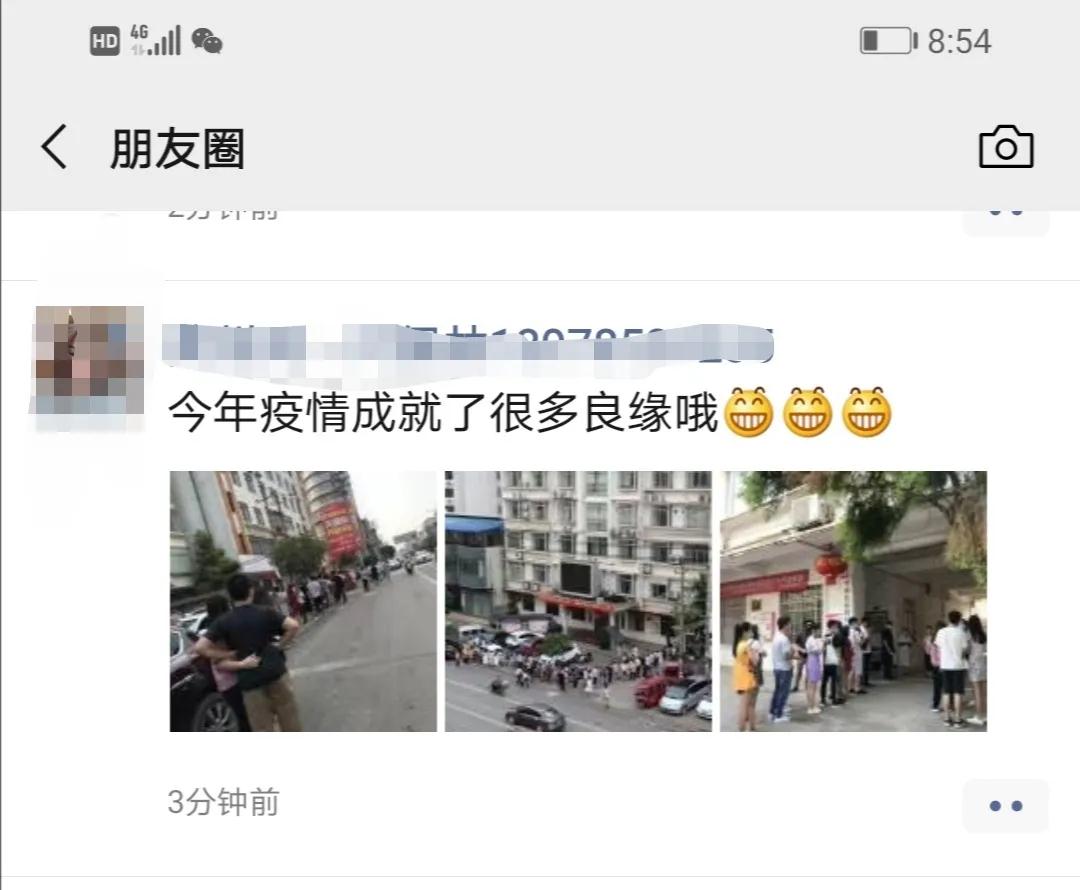
Task: View the second photo of the building crowd
Action: tap(578, 601)
